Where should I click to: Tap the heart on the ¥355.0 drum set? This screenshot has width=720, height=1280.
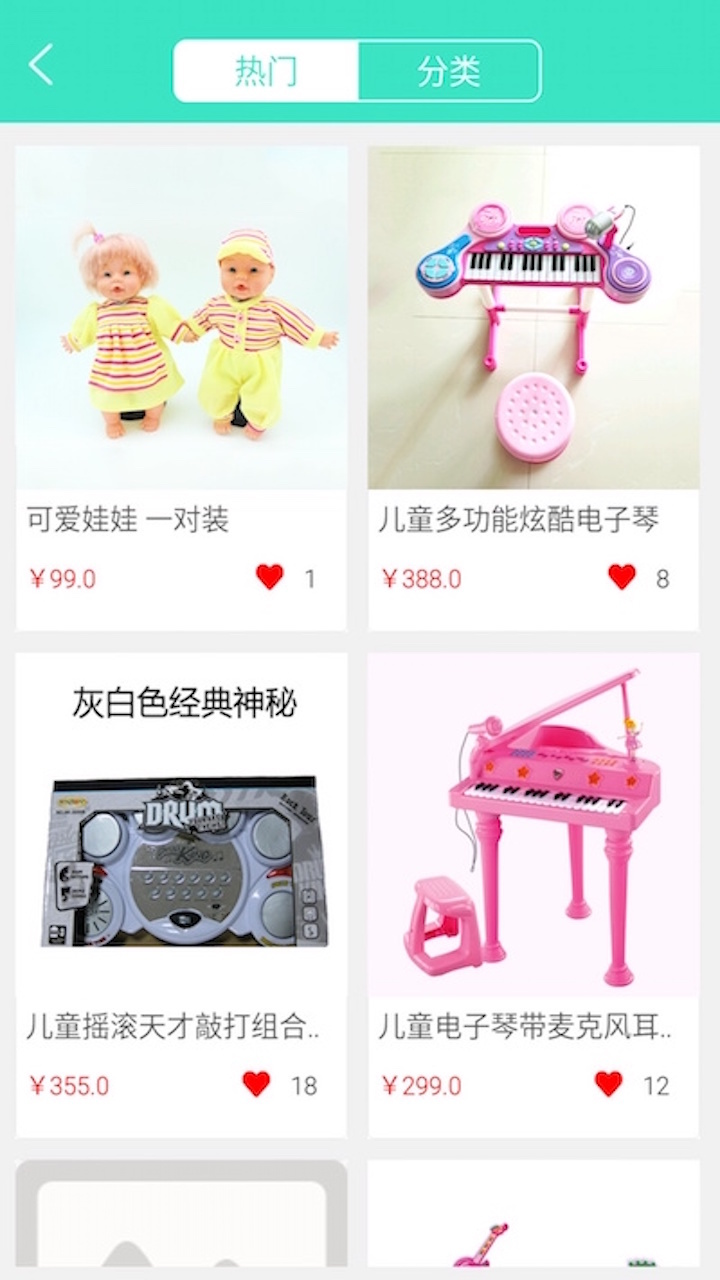(x=257, y=1084)
